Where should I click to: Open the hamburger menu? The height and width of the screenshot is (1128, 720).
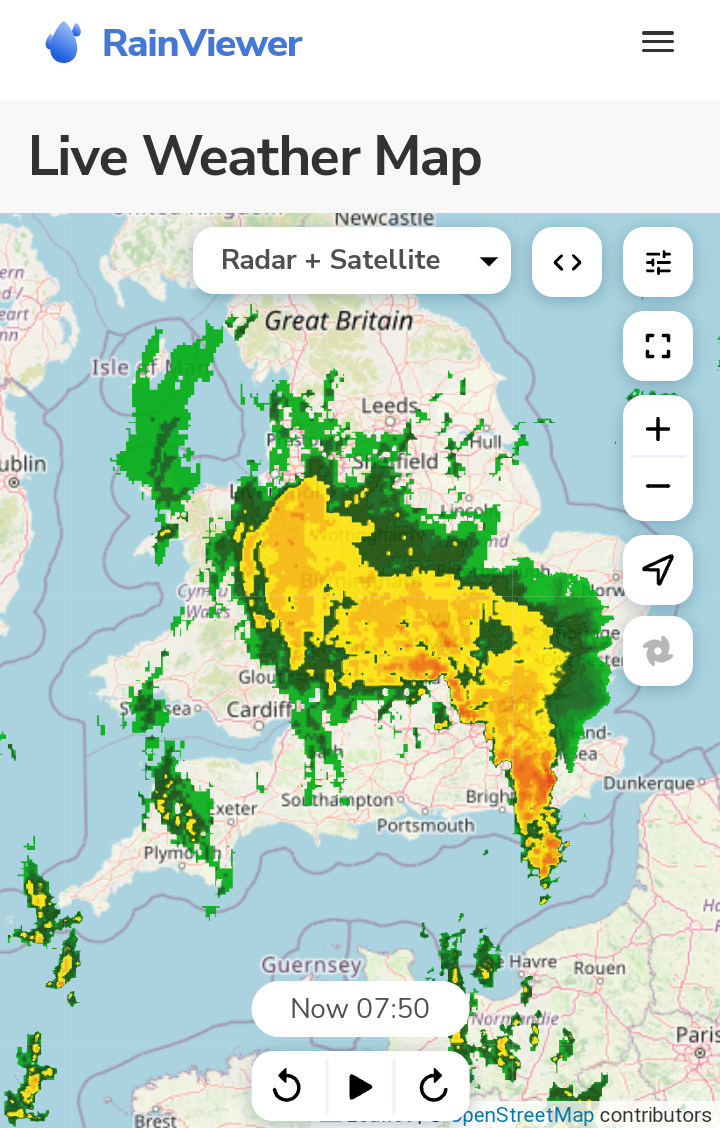point(657,42)
